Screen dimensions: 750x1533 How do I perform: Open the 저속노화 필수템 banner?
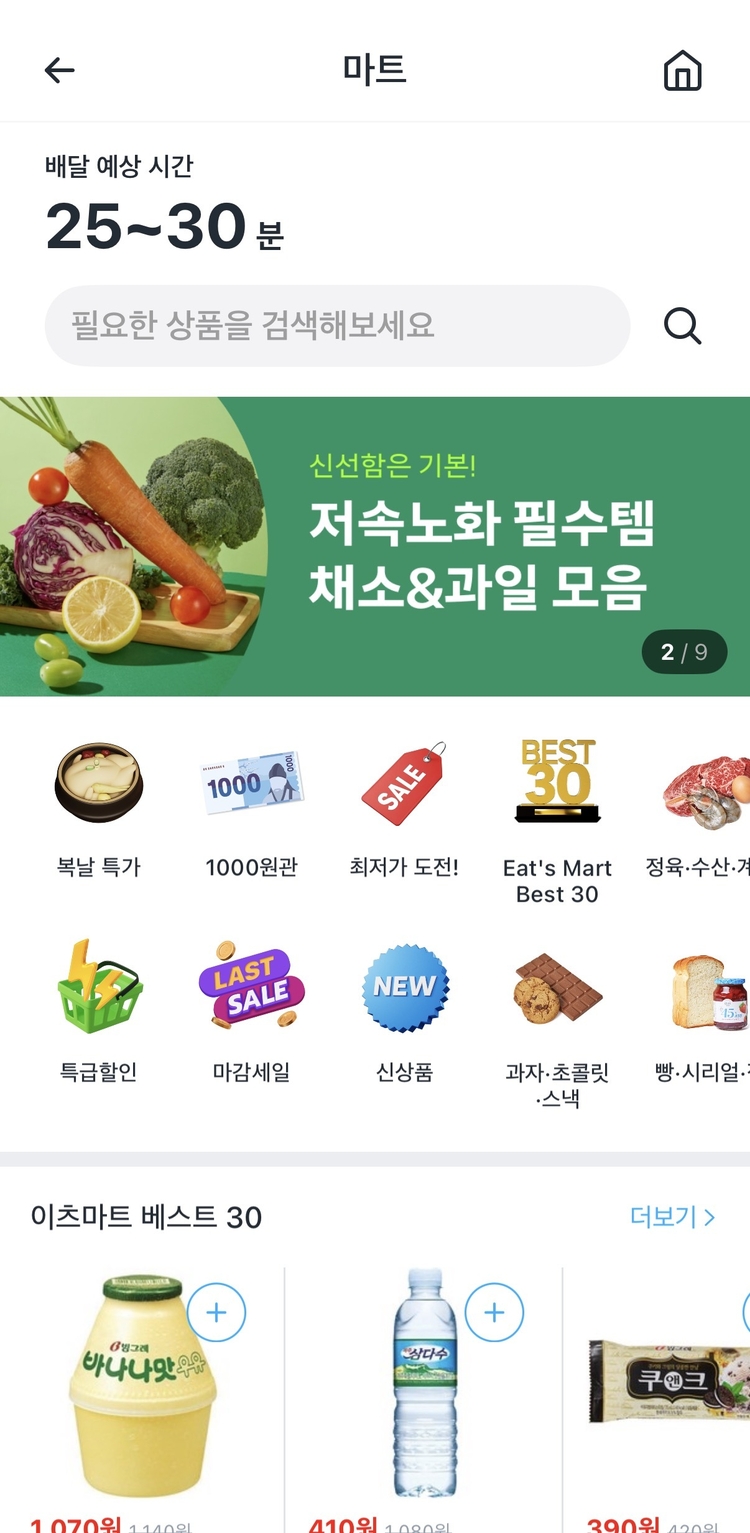pos(375,546)
